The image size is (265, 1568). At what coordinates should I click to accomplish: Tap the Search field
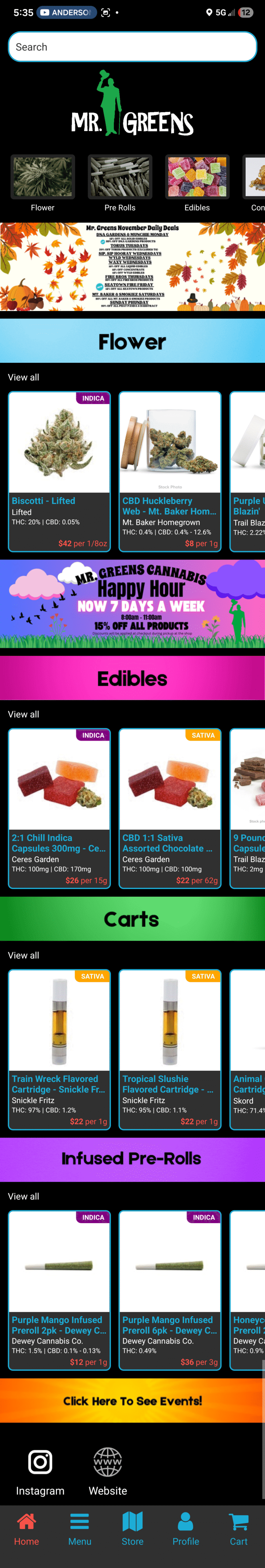click(x=132, y=47)
